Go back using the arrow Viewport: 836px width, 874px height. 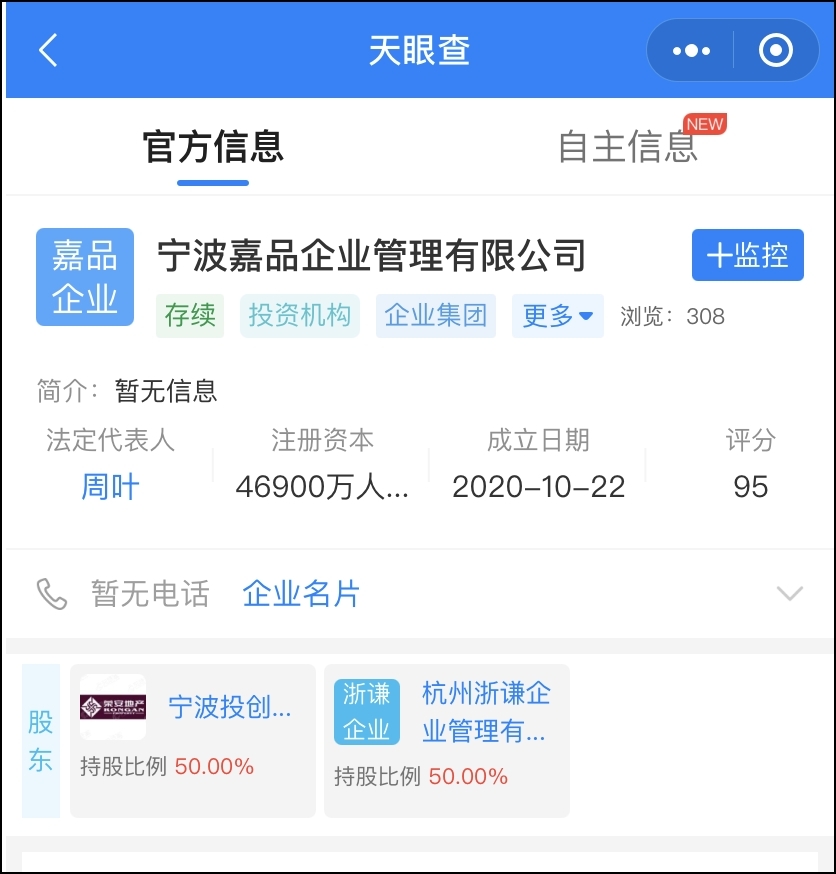[48, 50]
